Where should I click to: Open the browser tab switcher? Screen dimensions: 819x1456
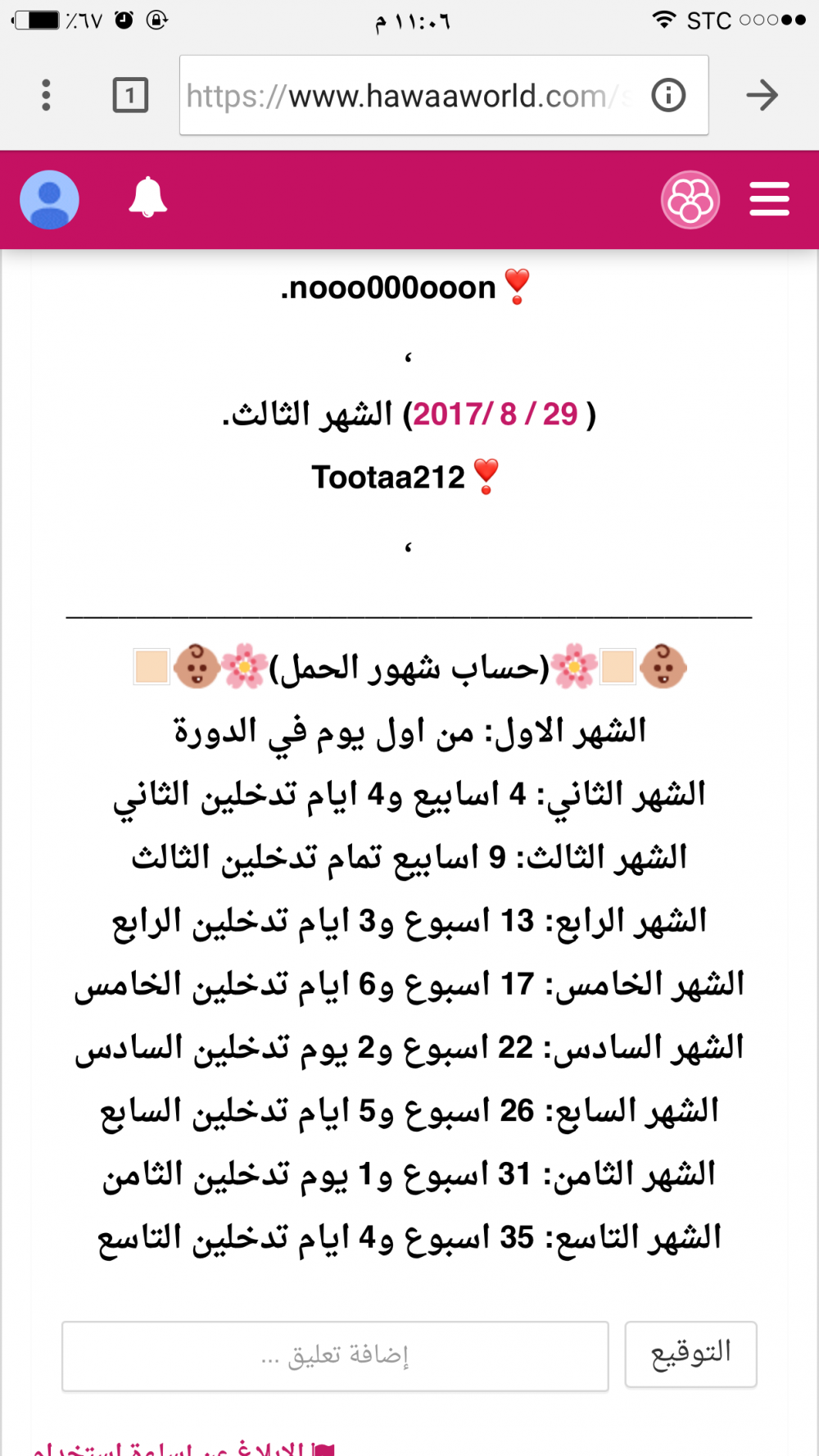pos(130,95)
